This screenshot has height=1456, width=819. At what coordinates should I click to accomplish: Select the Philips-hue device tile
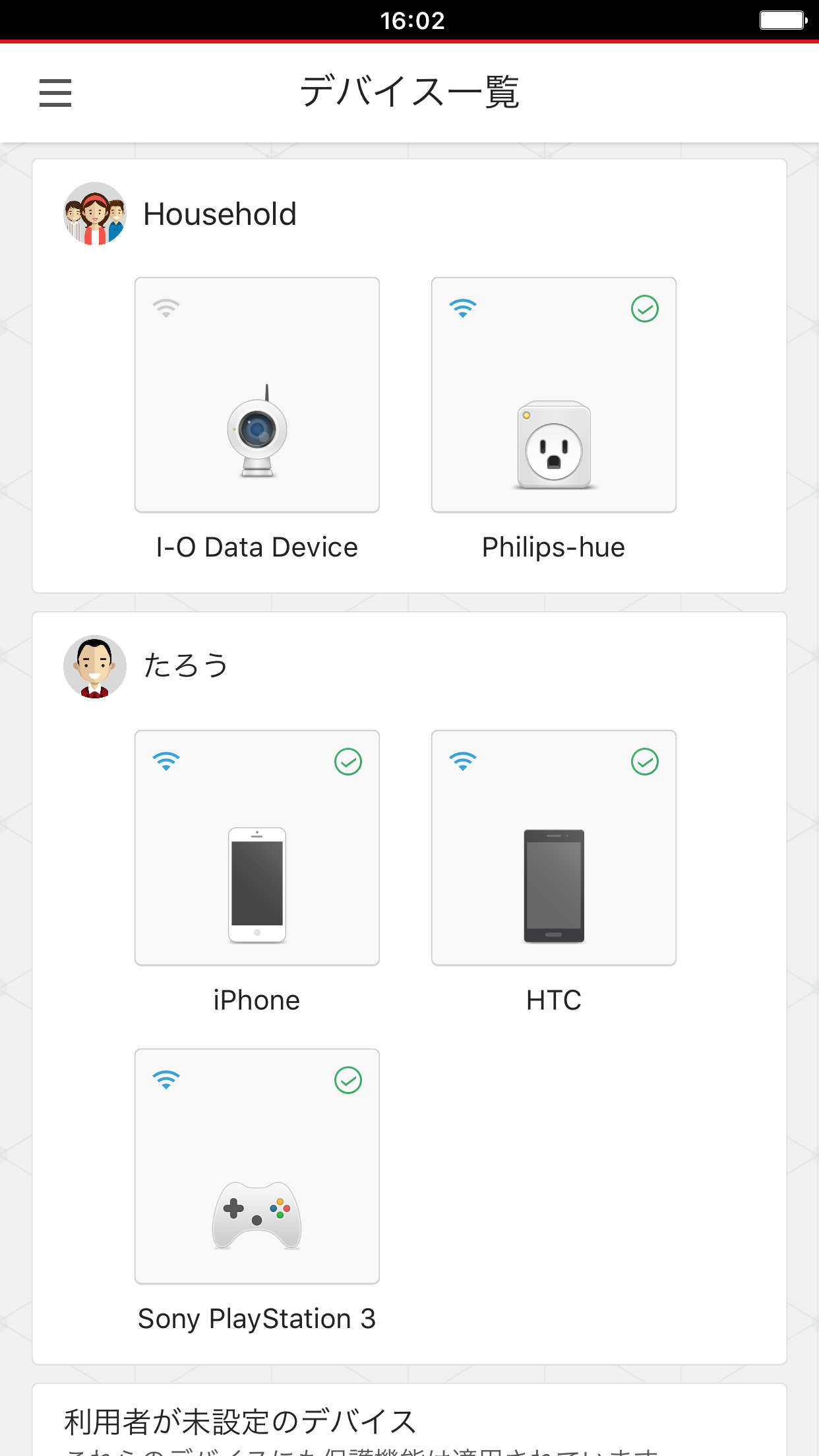[x=554, y=395]
